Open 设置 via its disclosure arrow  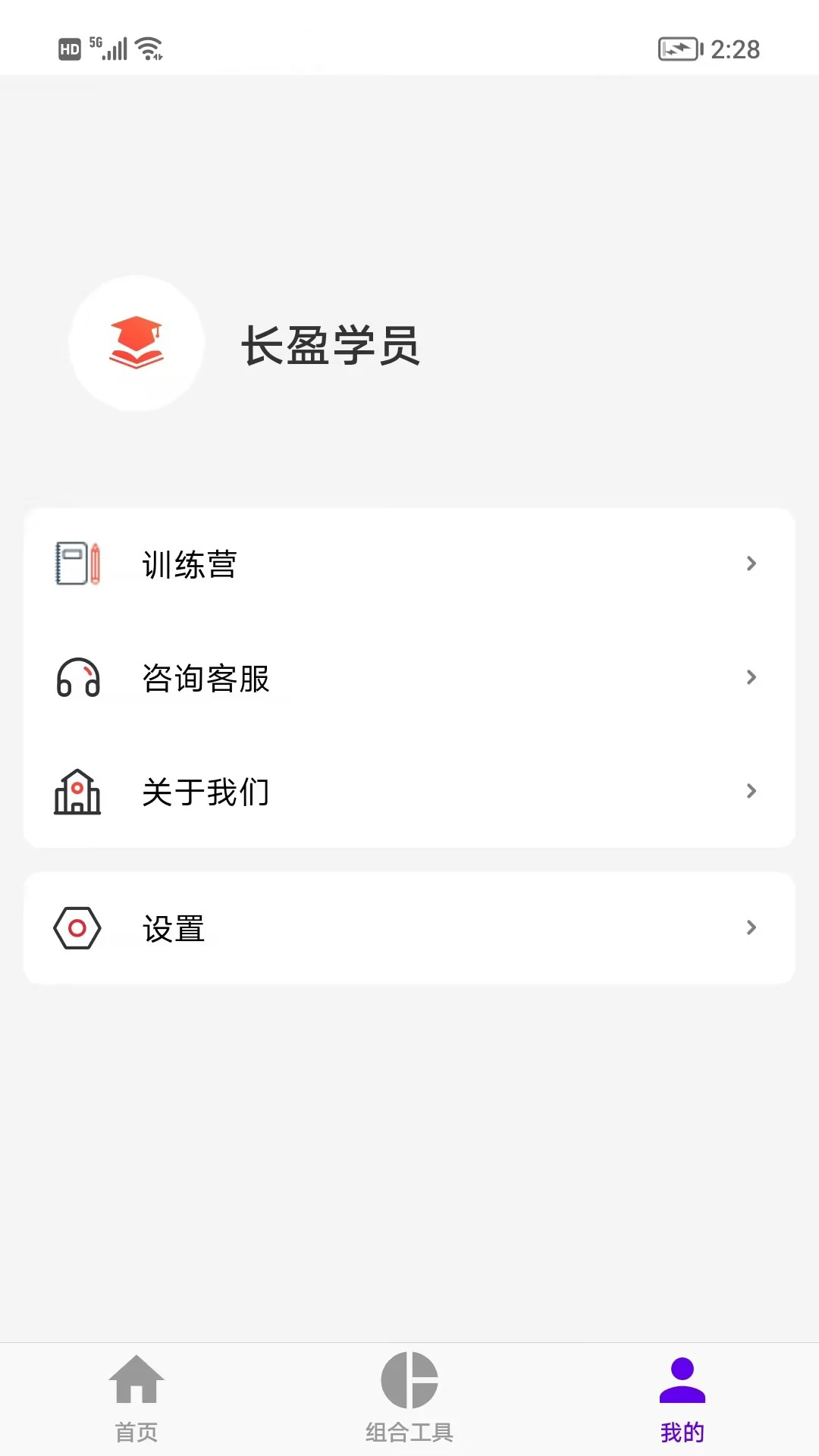click(752, 927)
